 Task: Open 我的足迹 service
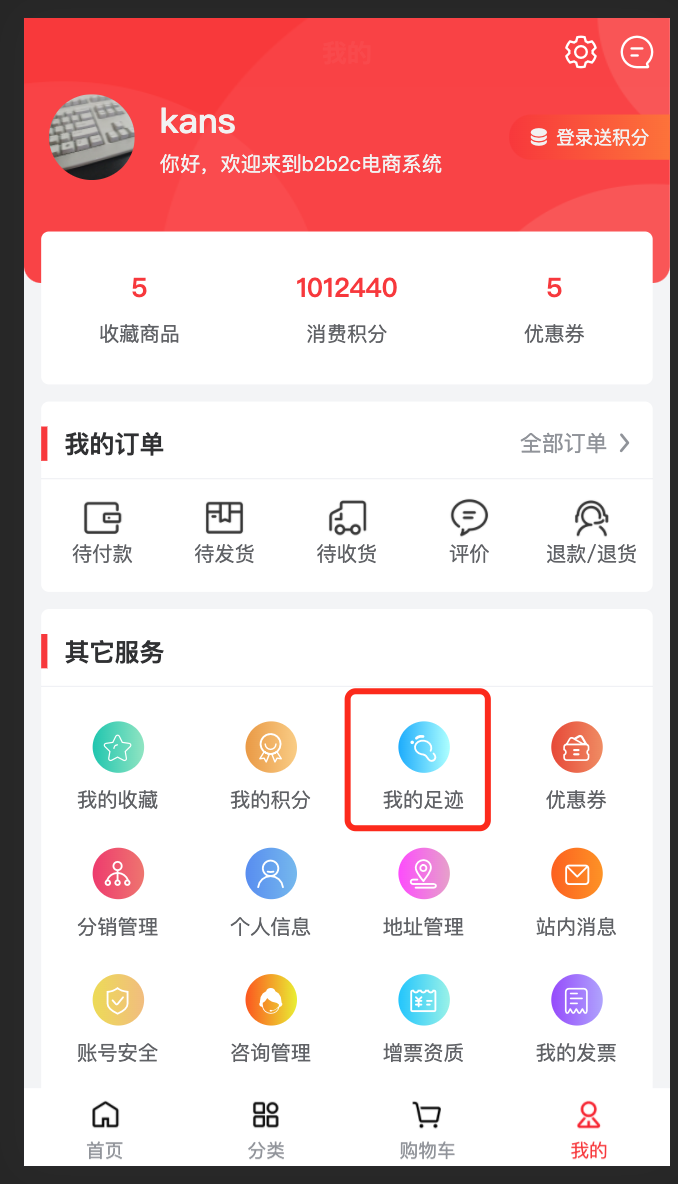(423, 765)
